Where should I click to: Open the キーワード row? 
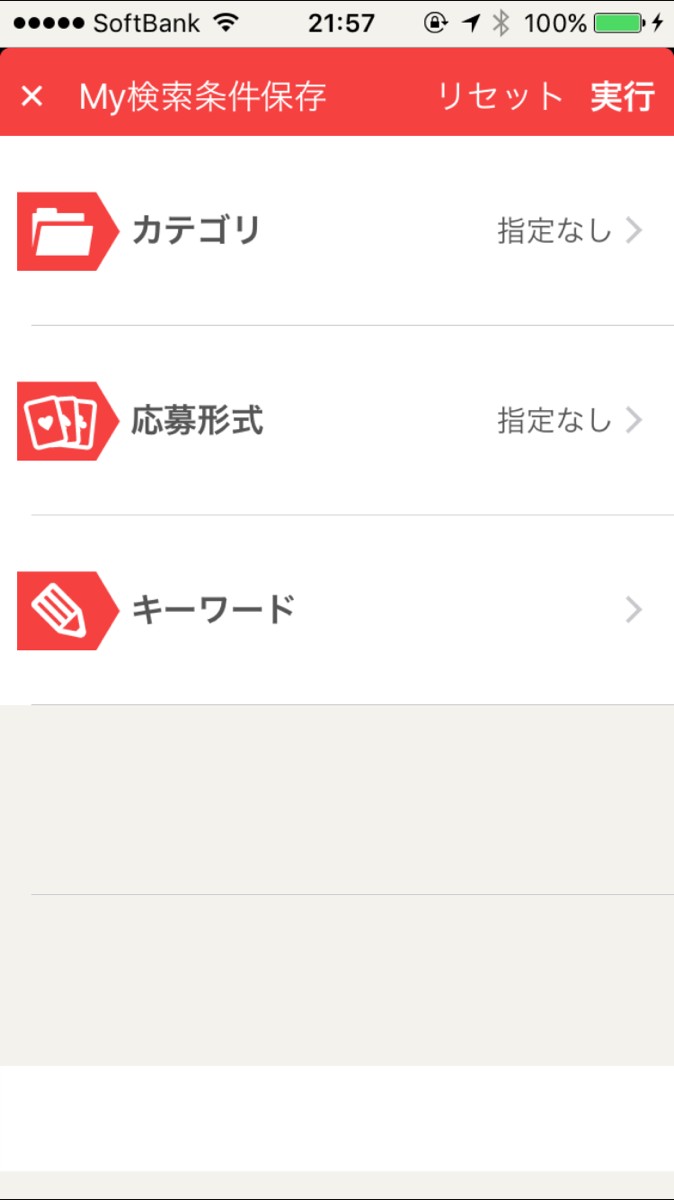[x=337, y=610]
